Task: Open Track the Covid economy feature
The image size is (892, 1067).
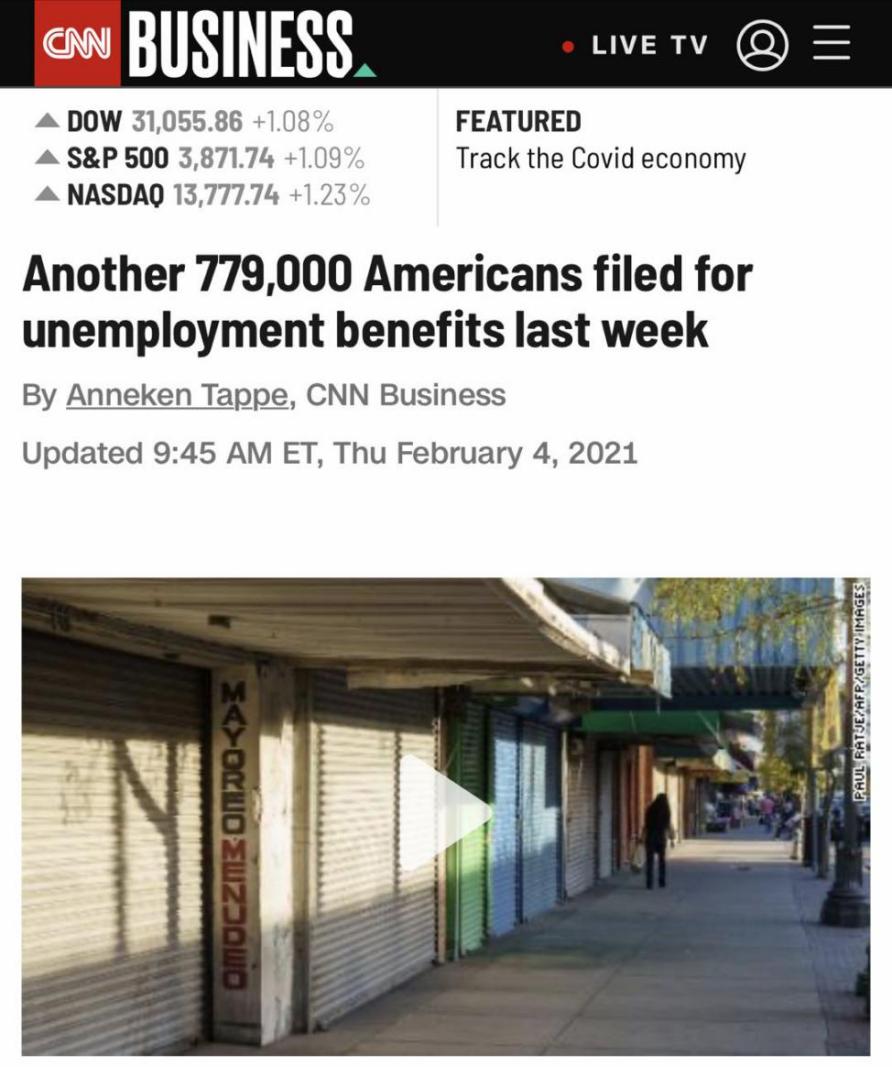Action: pos(600,159)
